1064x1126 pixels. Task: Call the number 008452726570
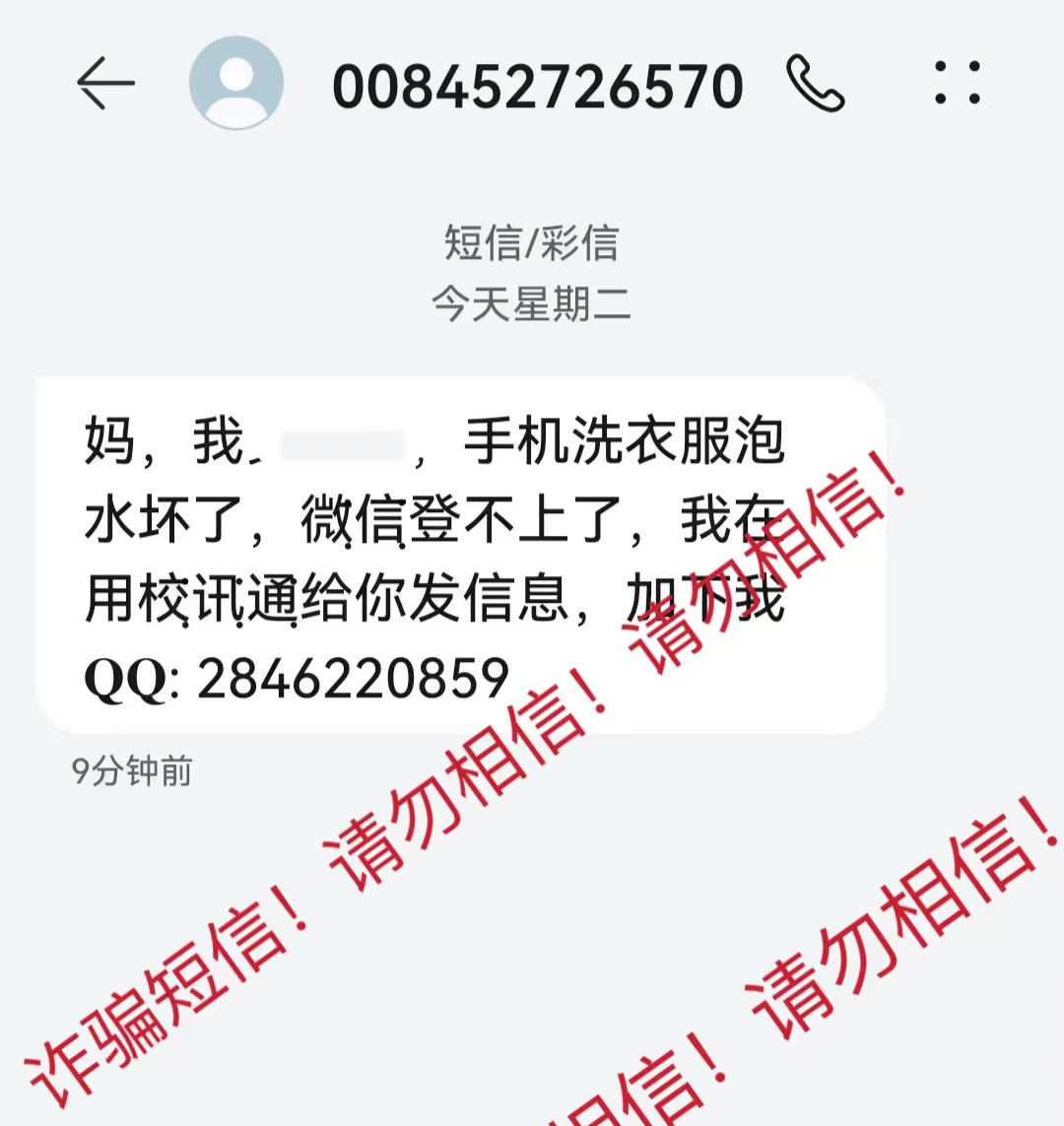[816, 84]
